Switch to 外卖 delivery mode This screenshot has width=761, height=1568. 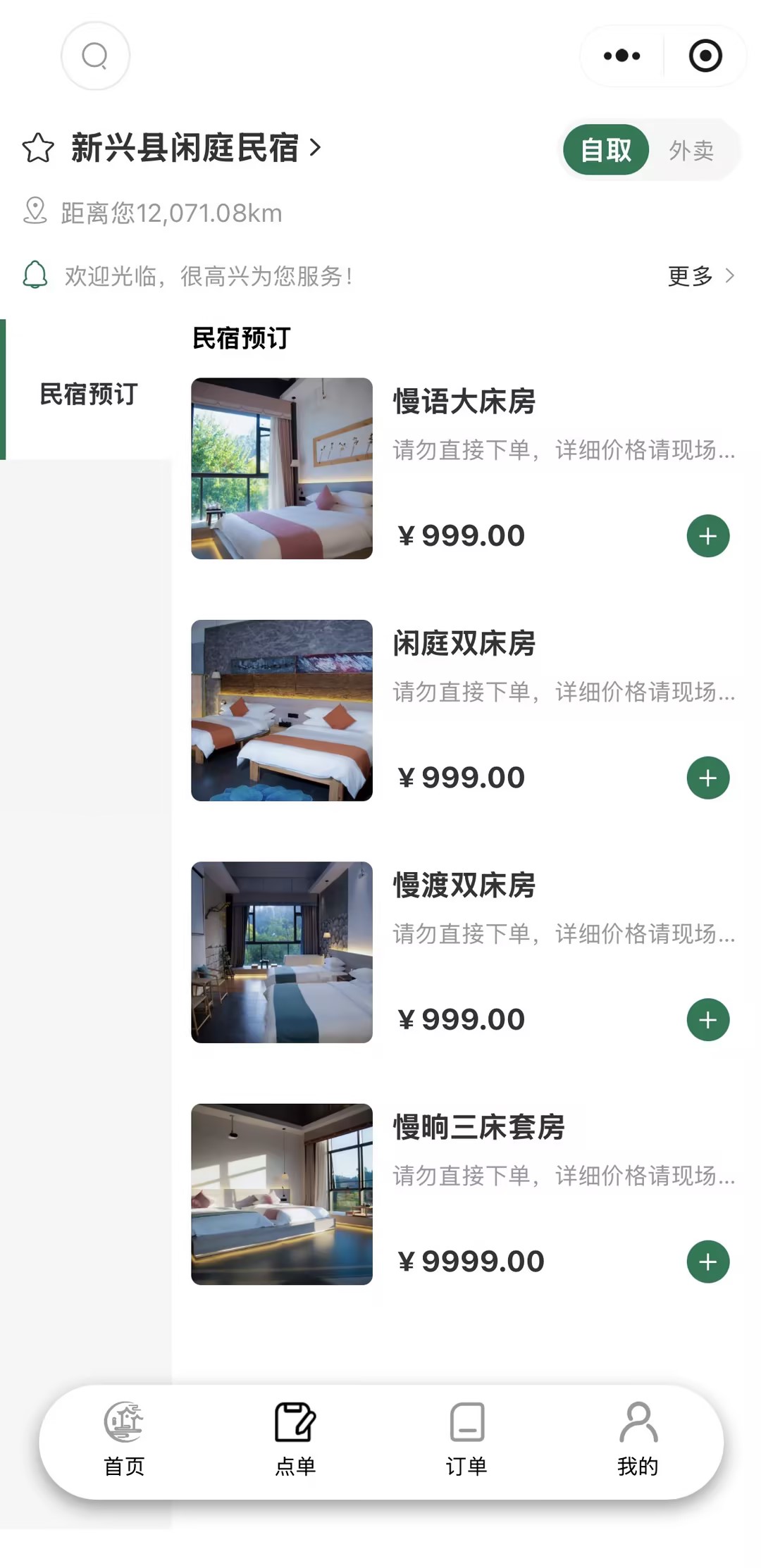click(x=691, y=150)
